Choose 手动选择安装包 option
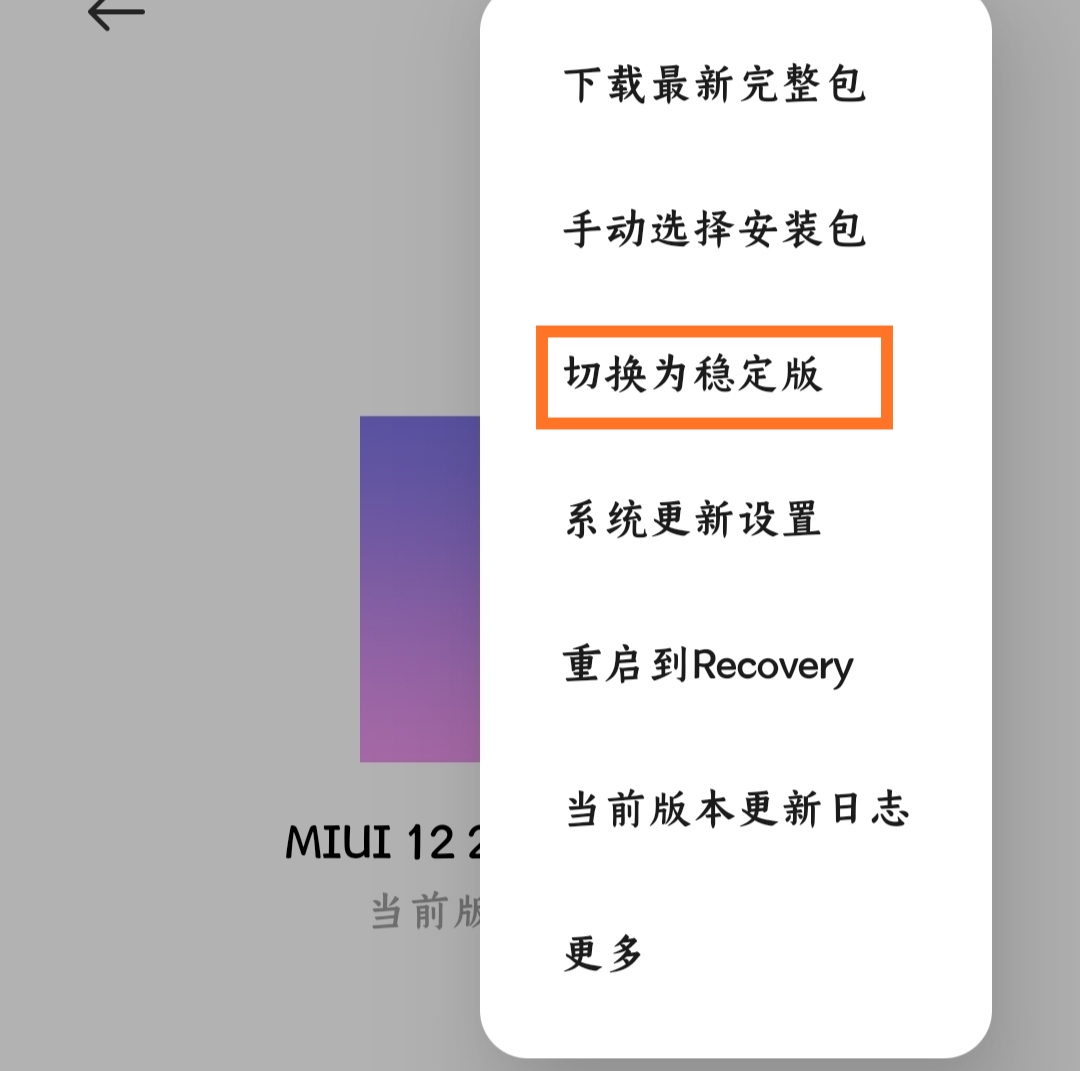The image size is (1080, 1071). [714, 230]
